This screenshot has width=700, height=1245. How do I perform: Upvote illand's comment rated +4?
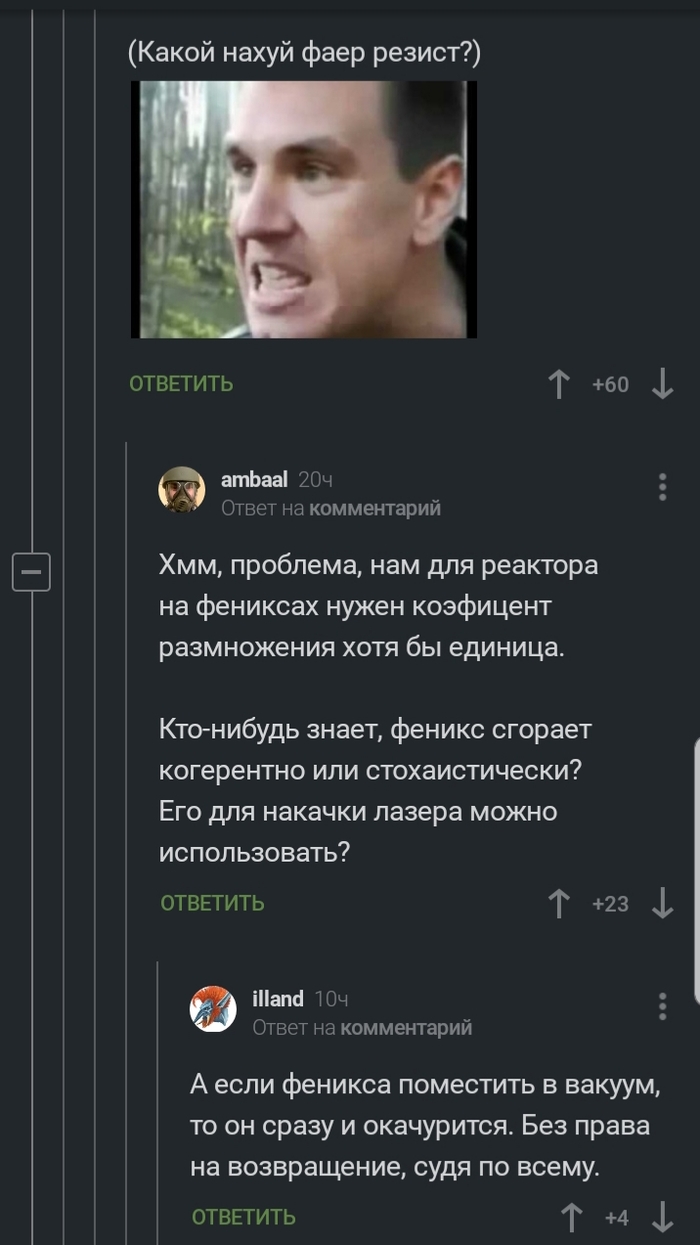coord(572,1217)
